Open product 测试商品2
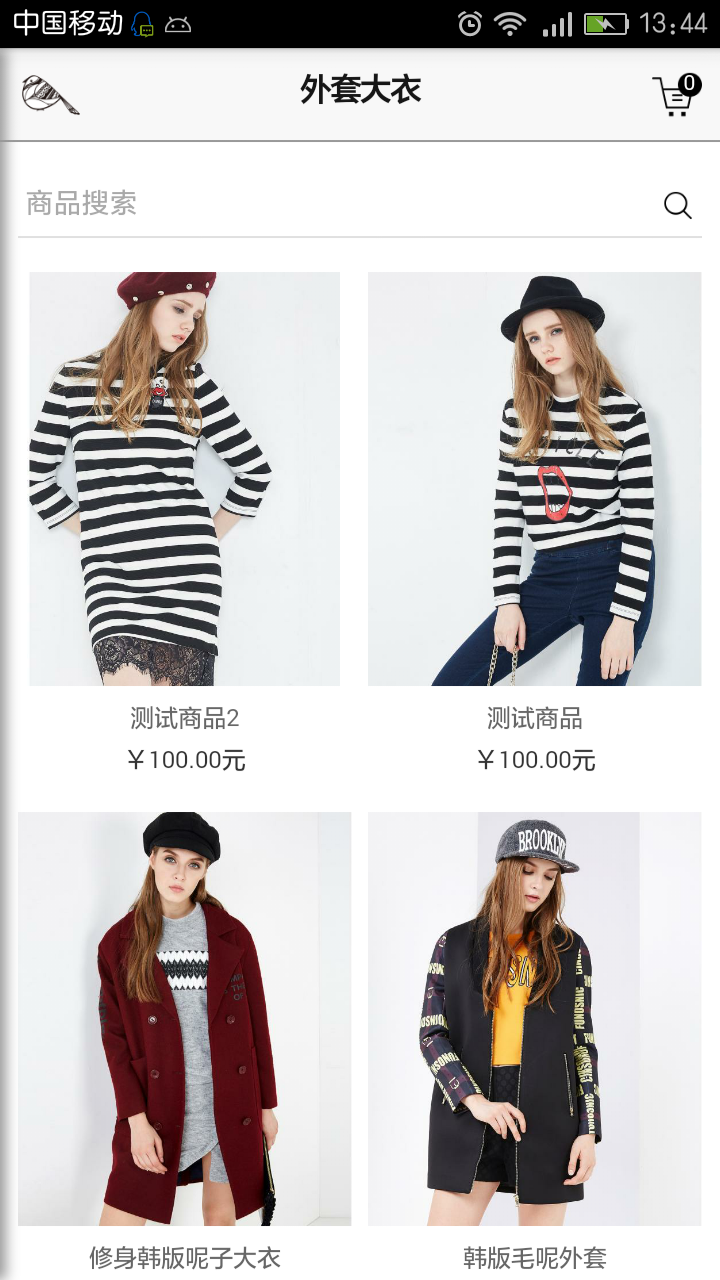The height and width of the screenshot is (1280, 720). [184, 479]
